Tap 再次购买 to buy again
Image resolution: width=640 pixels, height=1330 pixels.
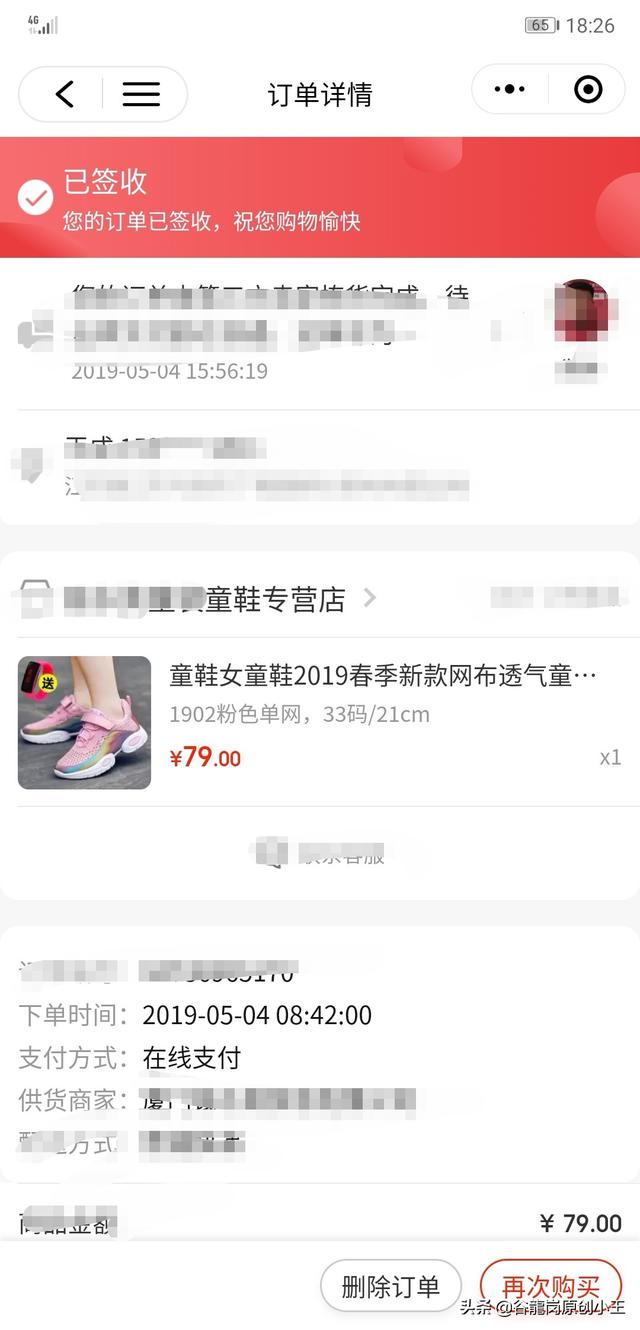(x=551, y=1286)
